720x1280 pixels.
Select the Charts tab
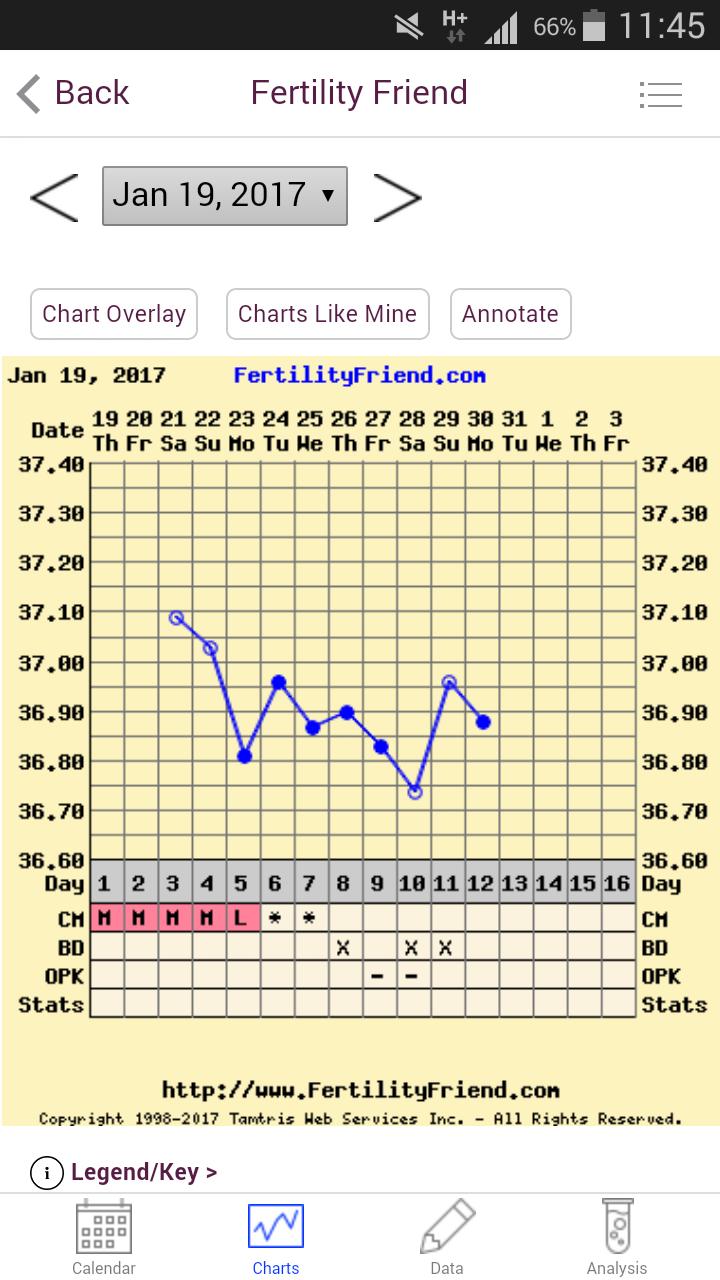pyautogui.click(x=276, y=1238)
